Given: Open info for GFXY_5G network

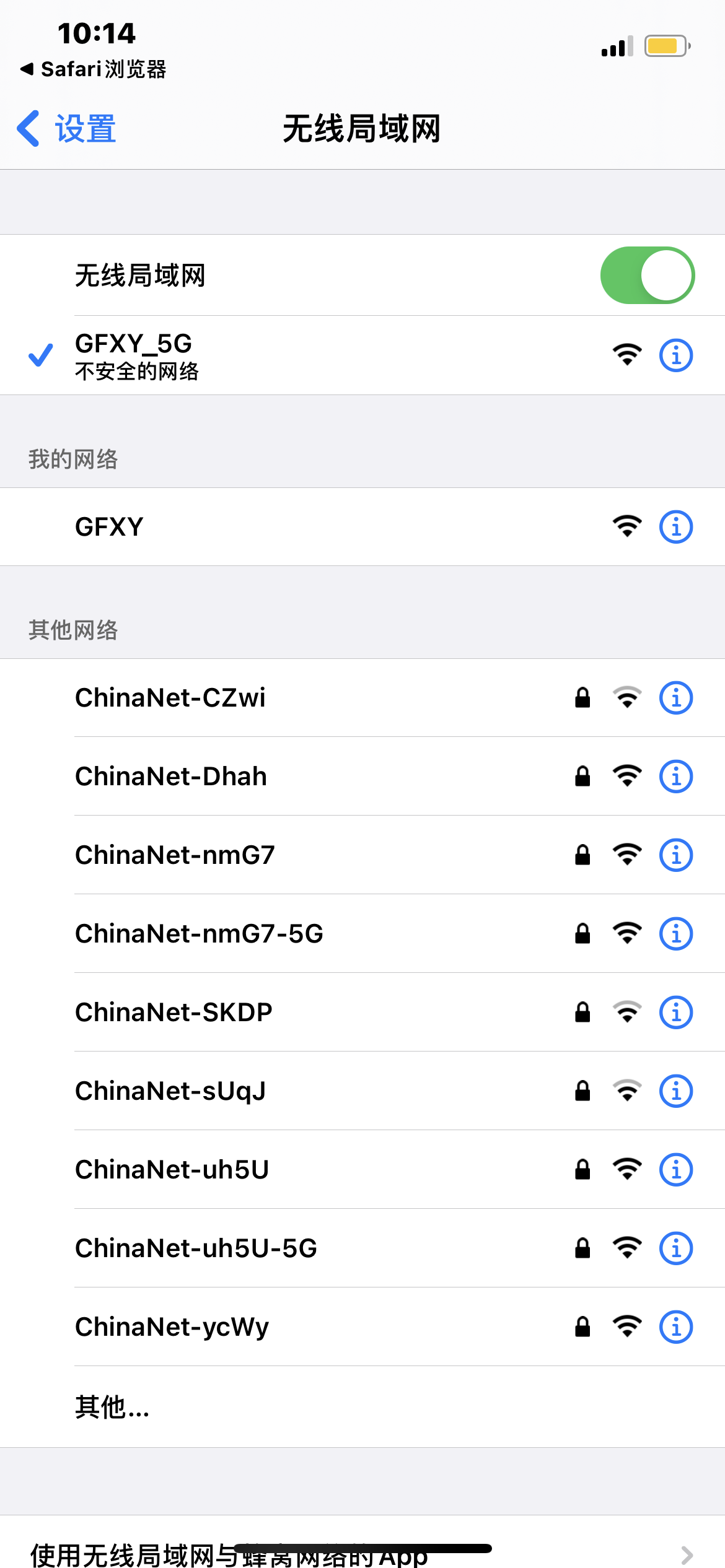Looking at the screenshot, I should [x=675, y=355].
